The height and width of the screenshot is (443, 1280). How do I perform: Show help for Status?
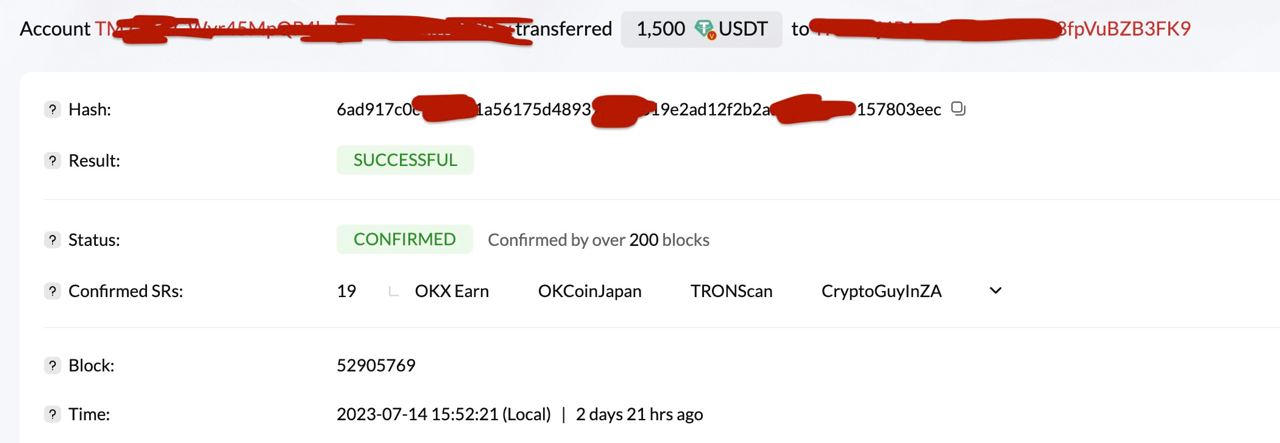point(53,240)
